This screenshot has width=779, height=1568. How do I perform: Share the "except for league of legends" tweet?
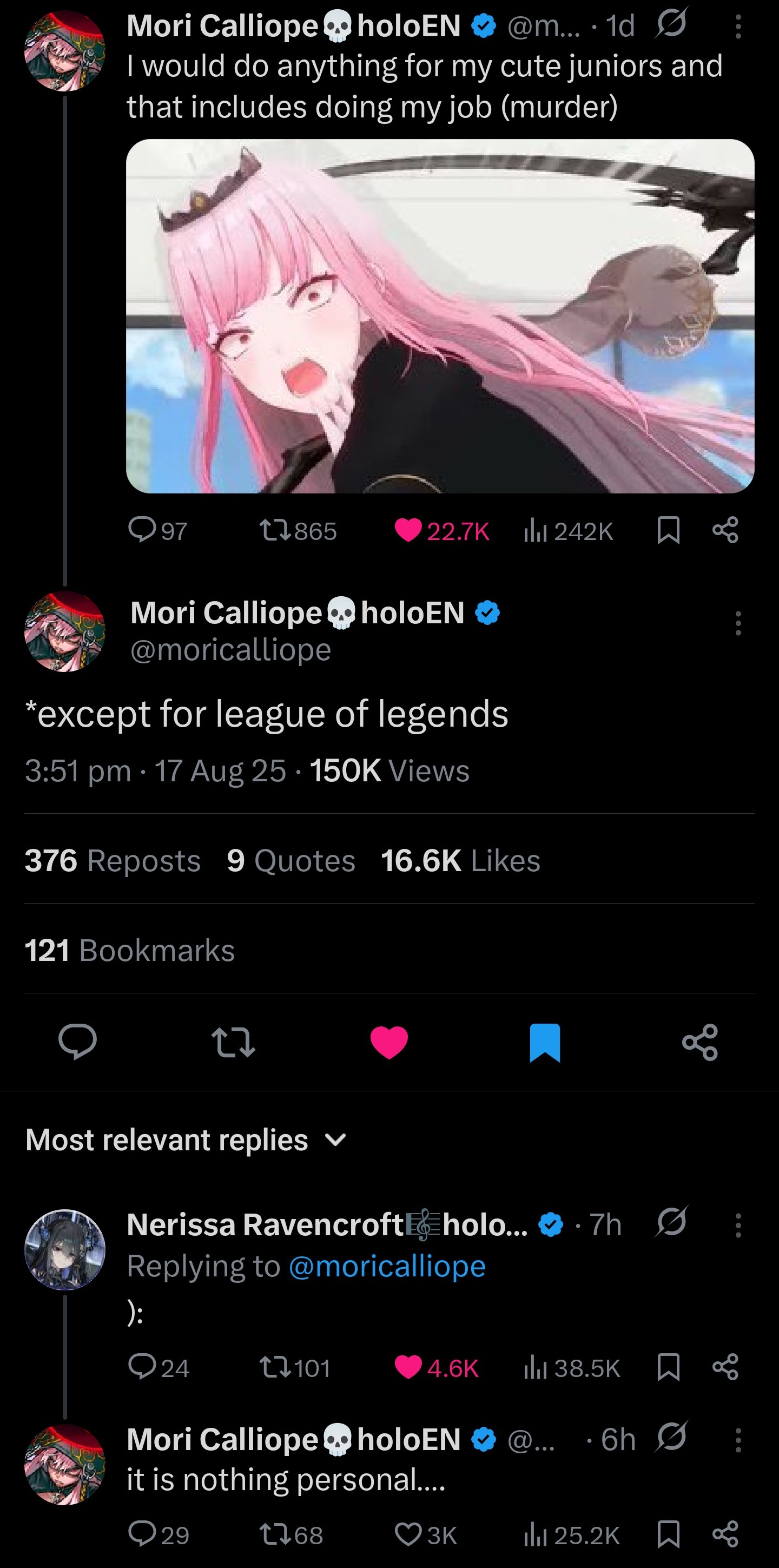pos(700,1042)
